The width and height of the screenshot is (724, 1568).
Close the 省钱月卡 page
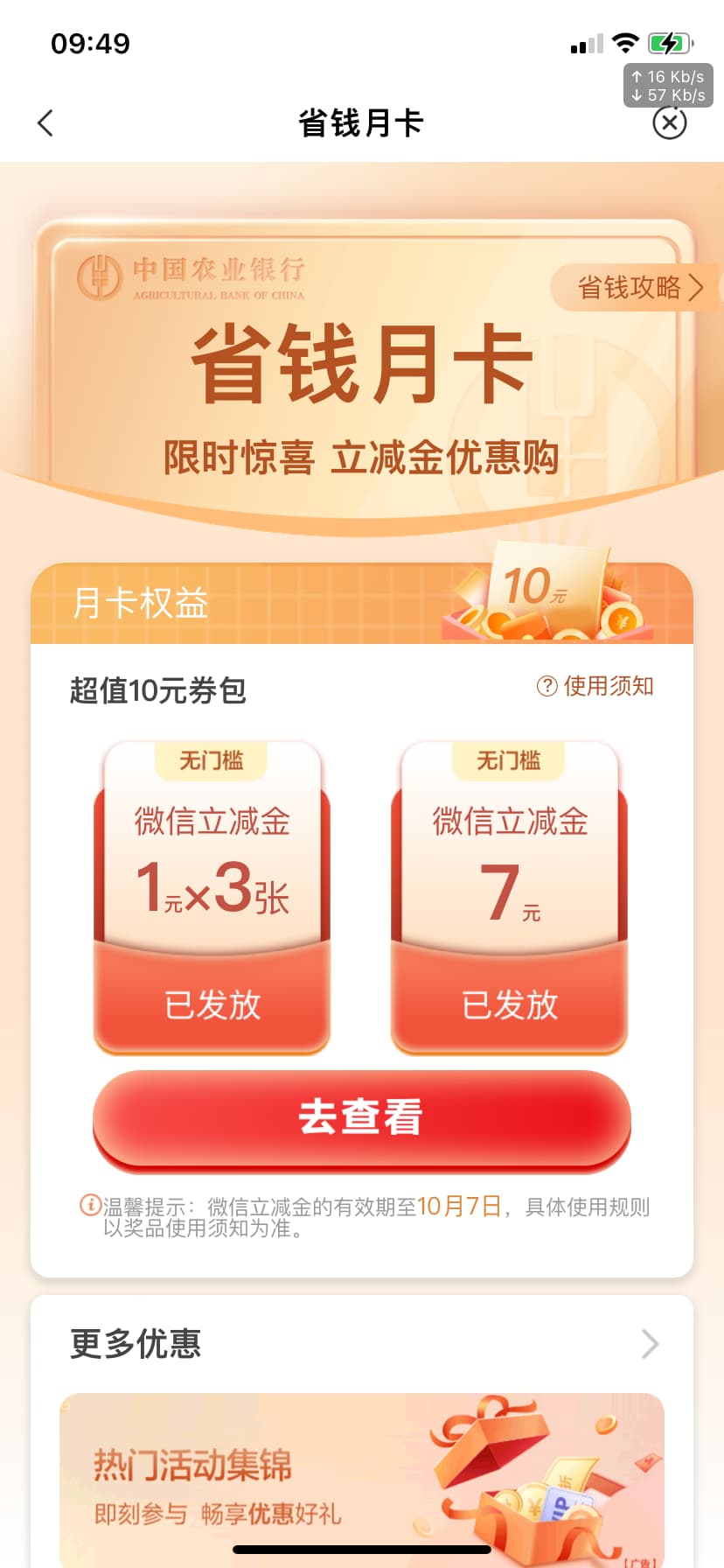(670, 123)
